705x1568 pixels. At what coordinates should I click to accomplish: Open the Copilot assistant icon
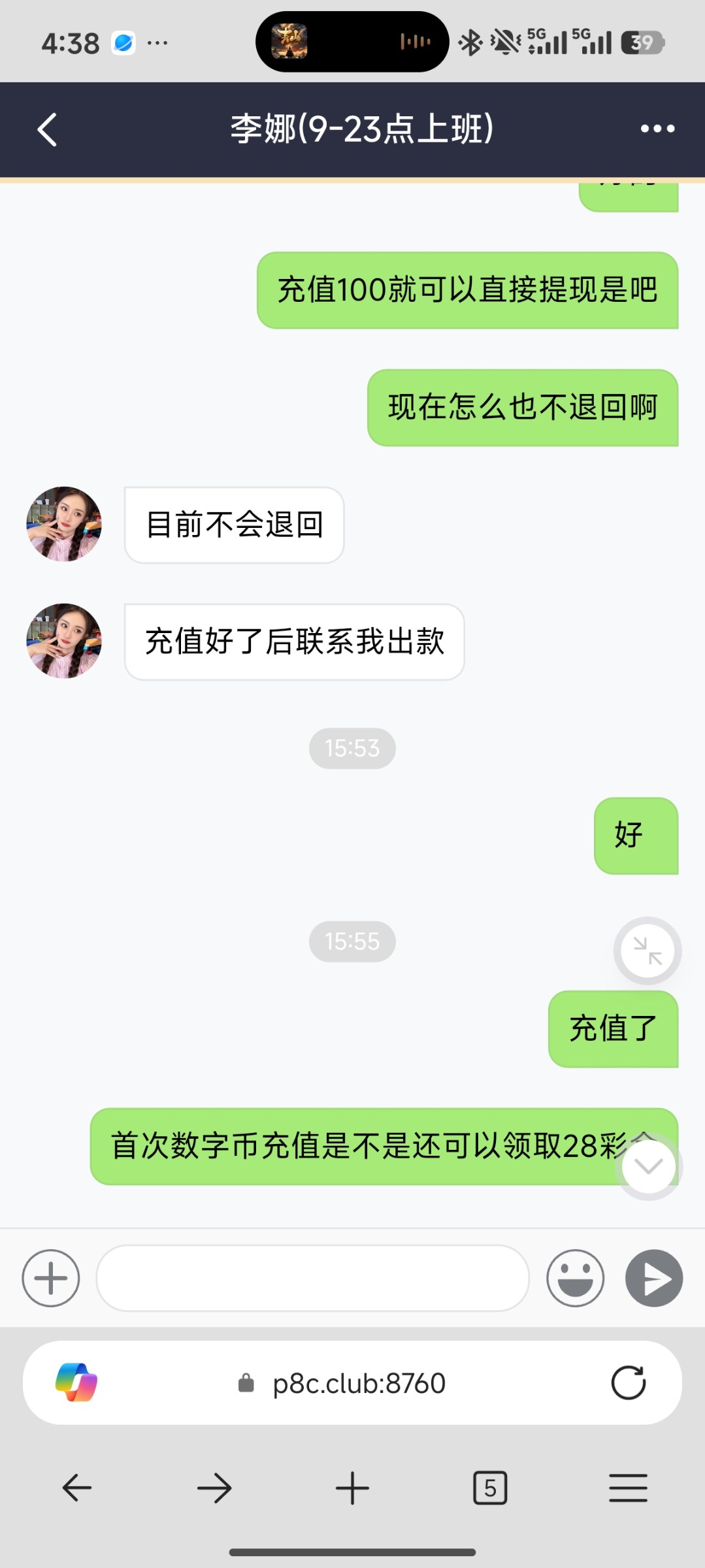coord(76,1382)
